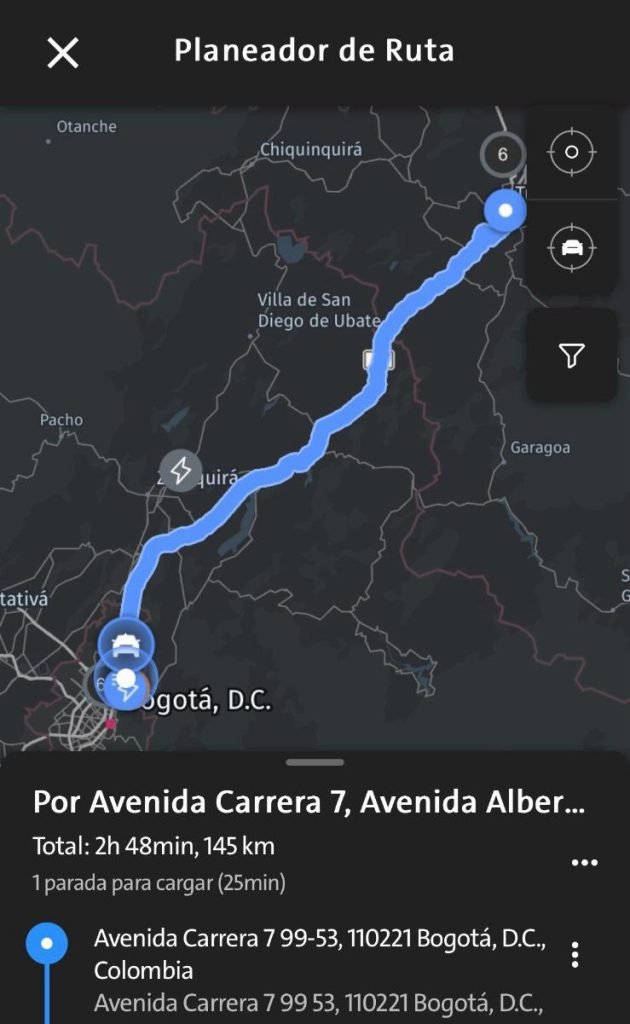Open the Avenida Carrera 7 99-53 waypoint
Screen dimensions: 630x1024
319,954
